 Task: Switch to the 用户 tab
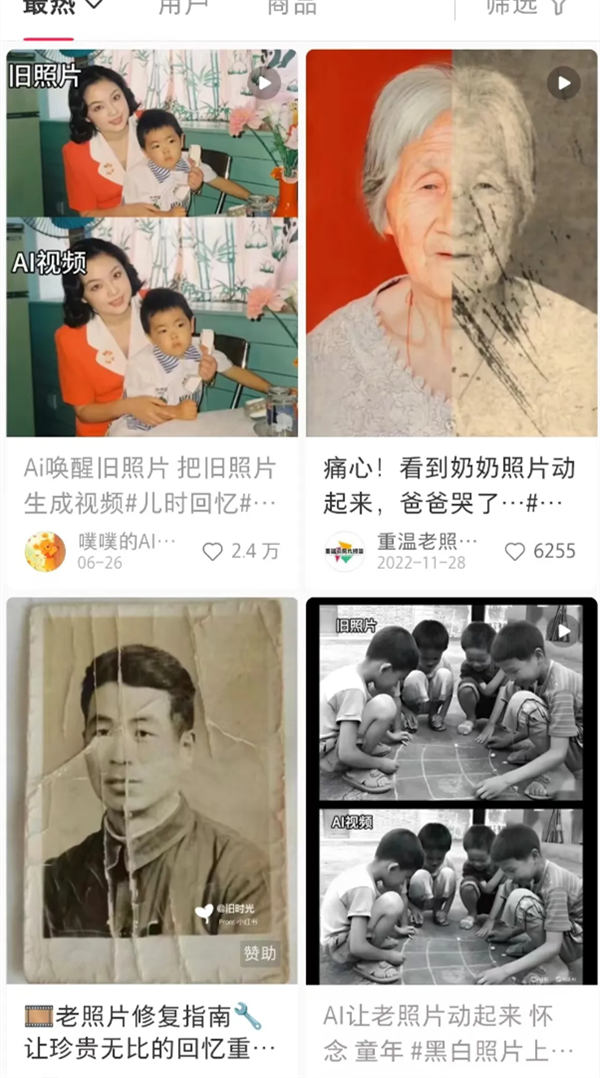(x=184, y=6)
